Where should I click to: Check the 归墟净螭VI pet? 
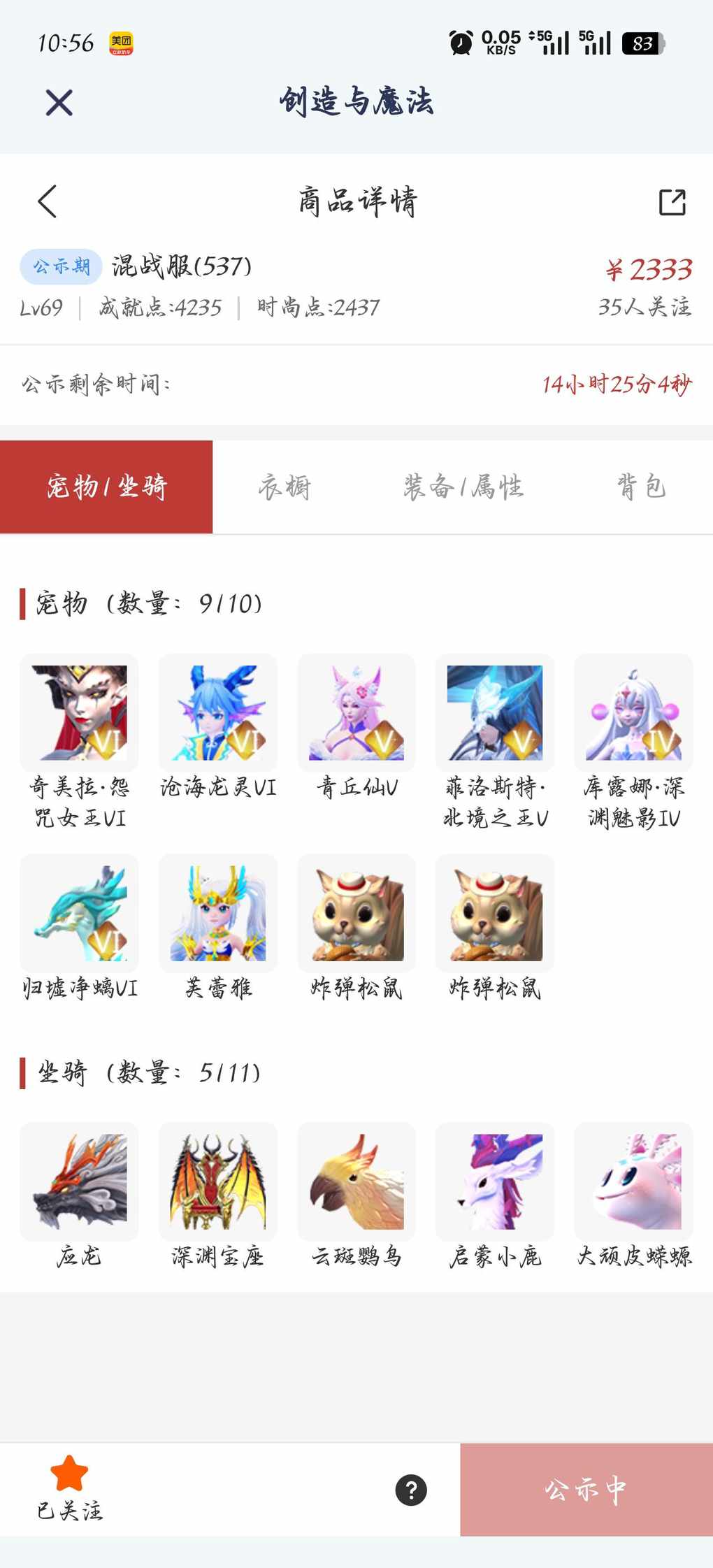79,914
